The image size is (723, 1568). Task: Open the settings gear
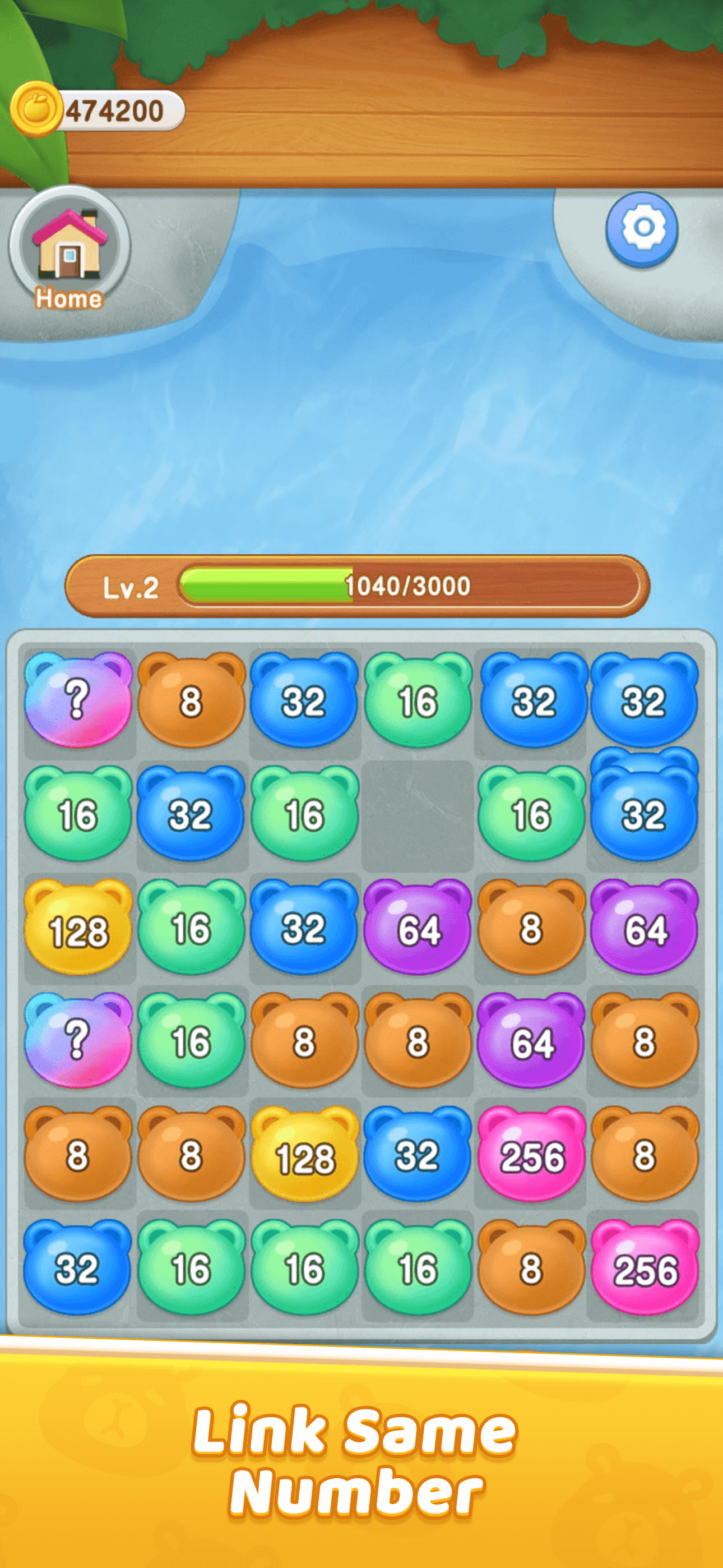(x=641, y=229)
